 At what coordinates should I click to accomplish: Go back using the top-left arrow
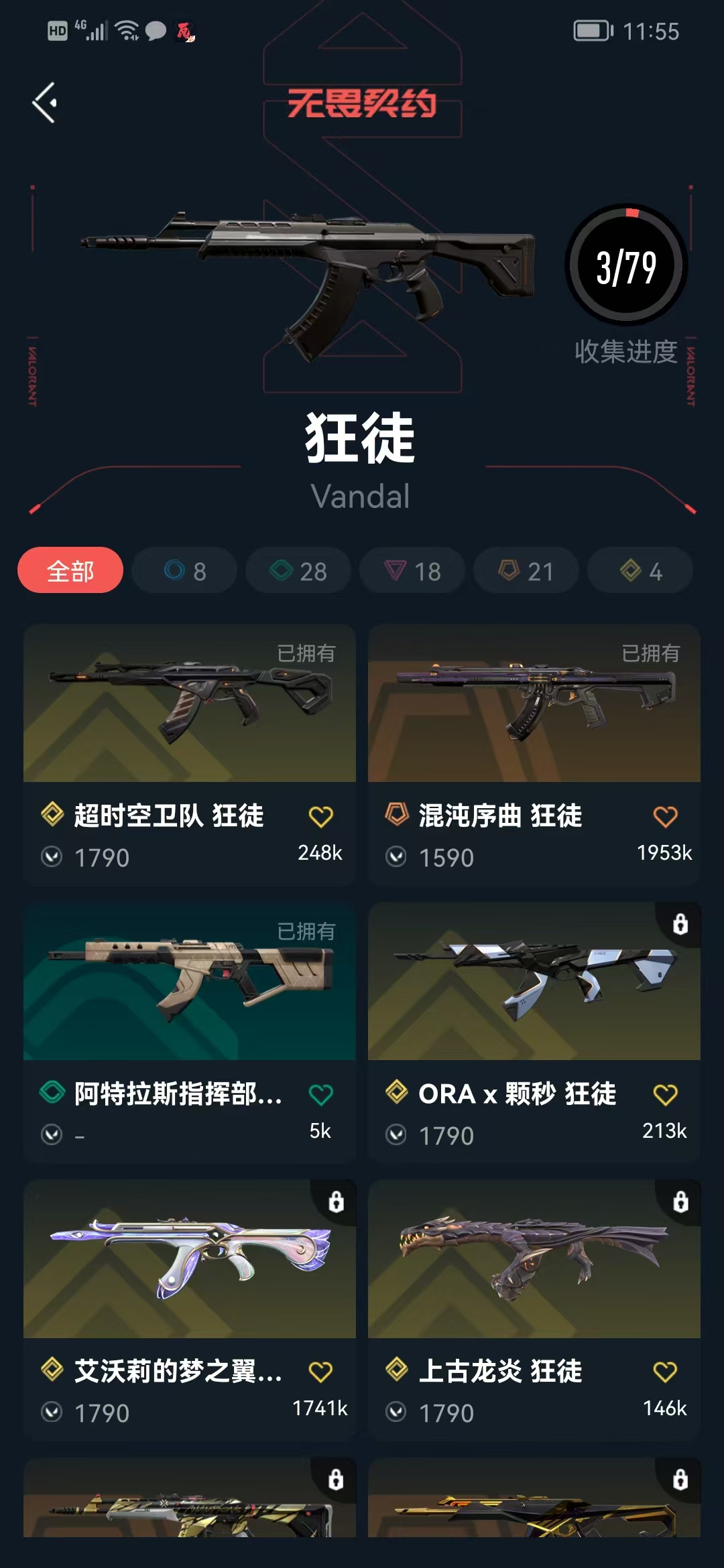click(44, 103)
